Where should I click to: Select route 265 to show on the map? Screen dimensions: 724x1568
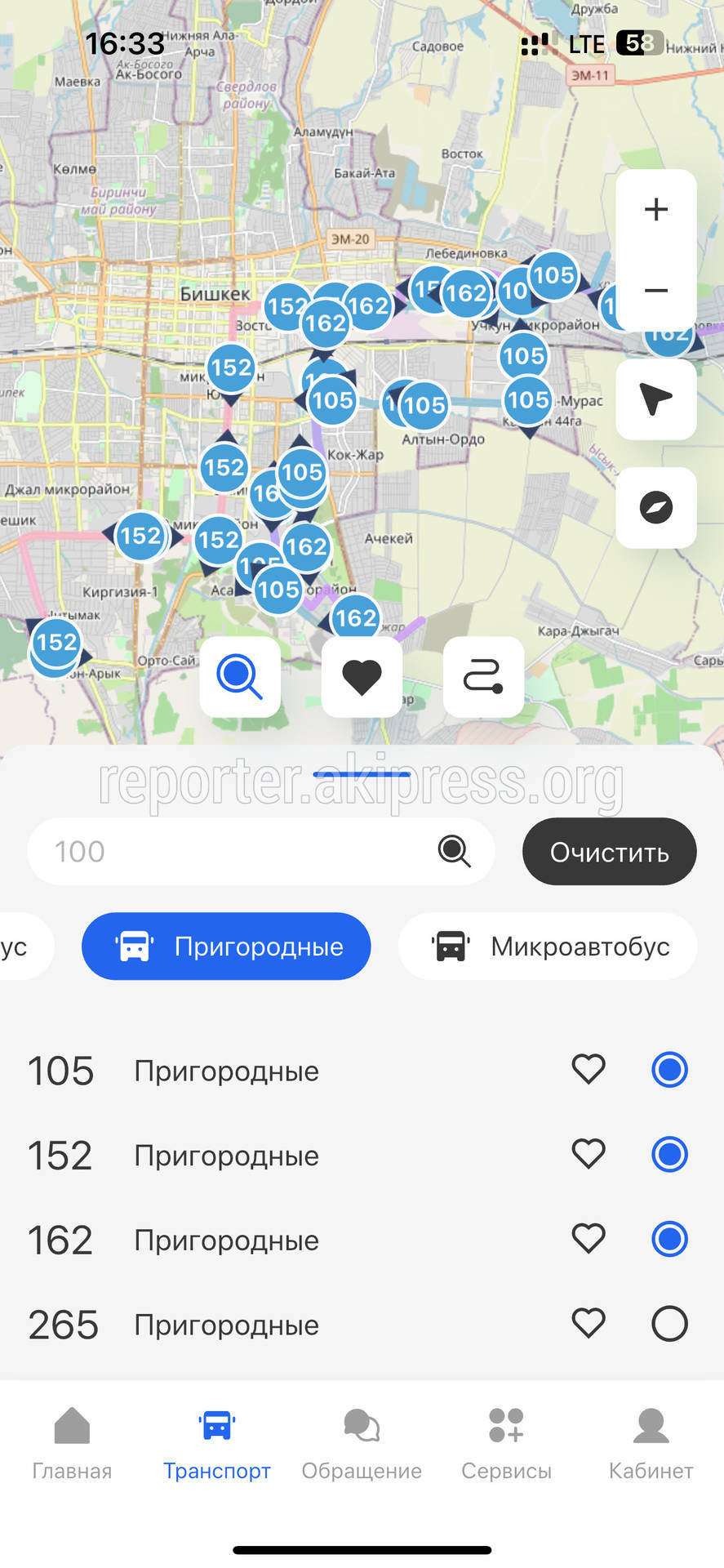tap(669, 1324)
